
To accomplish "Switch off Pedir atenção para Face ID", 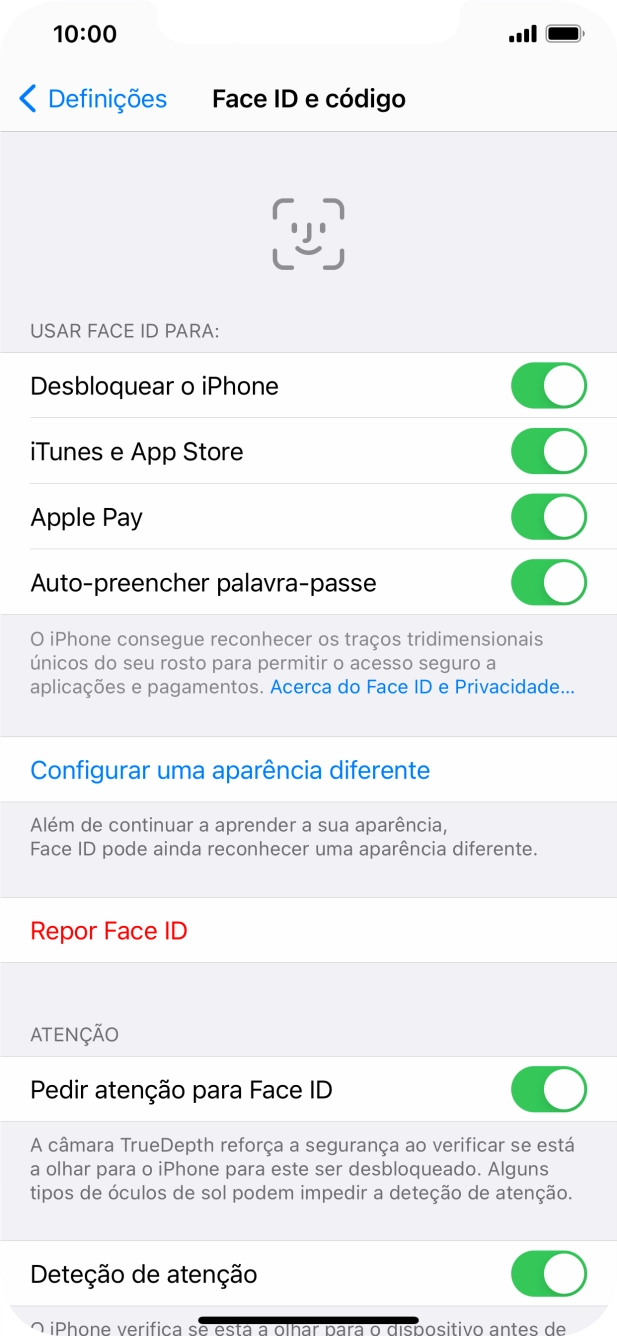I will [548, 1089].
